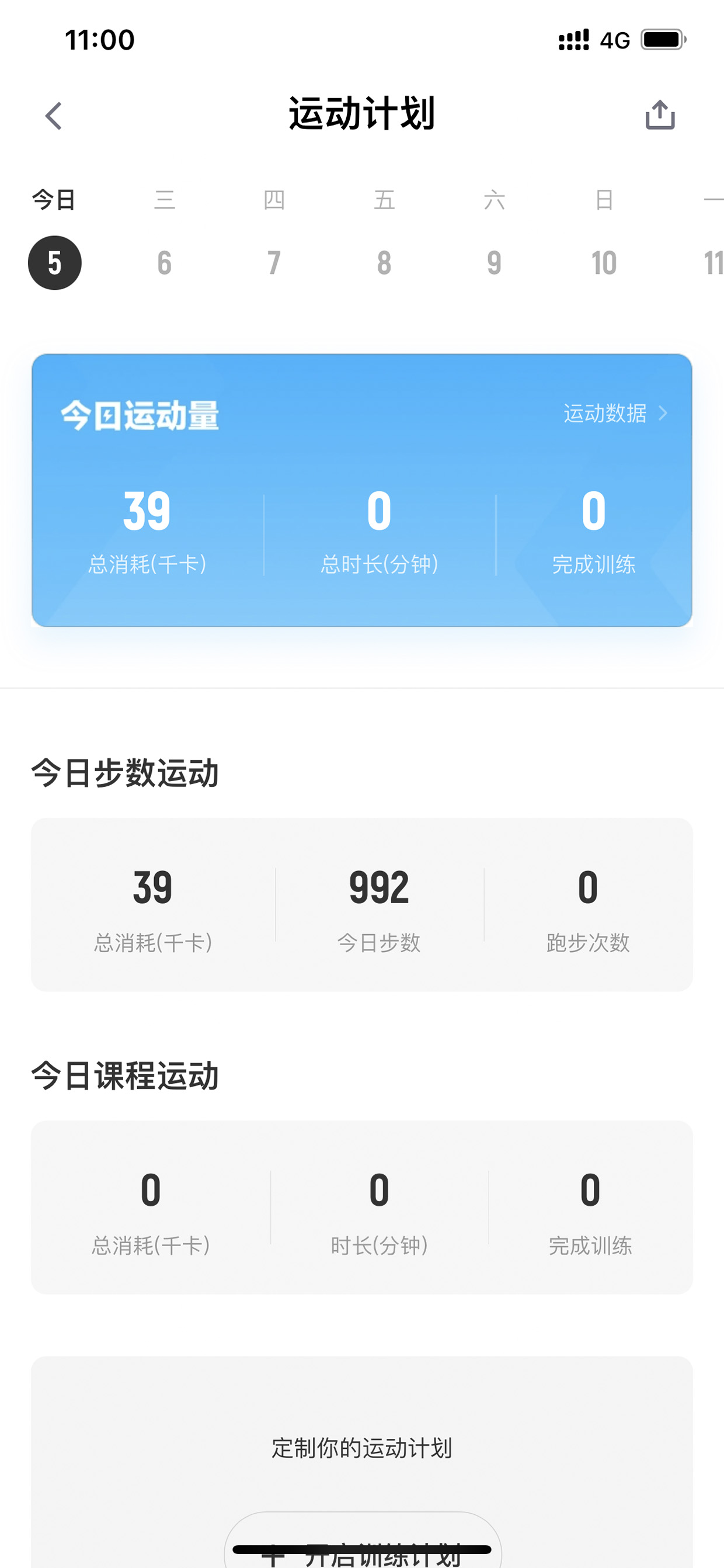
Task: Open the 今日步数运动 card
Action: coord(362,904)
